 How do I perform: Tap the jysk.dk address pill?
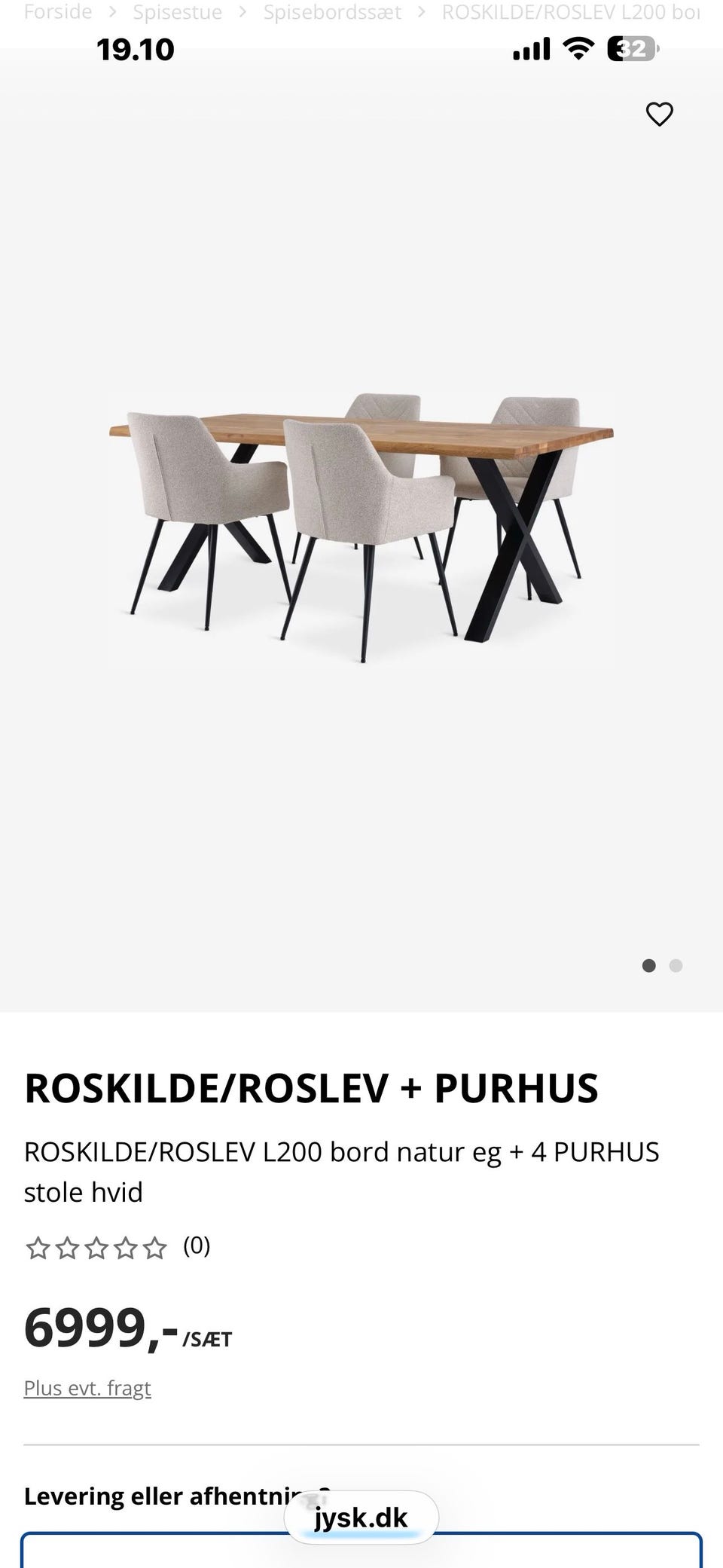pyautogui.click(x=361, y=1518)
